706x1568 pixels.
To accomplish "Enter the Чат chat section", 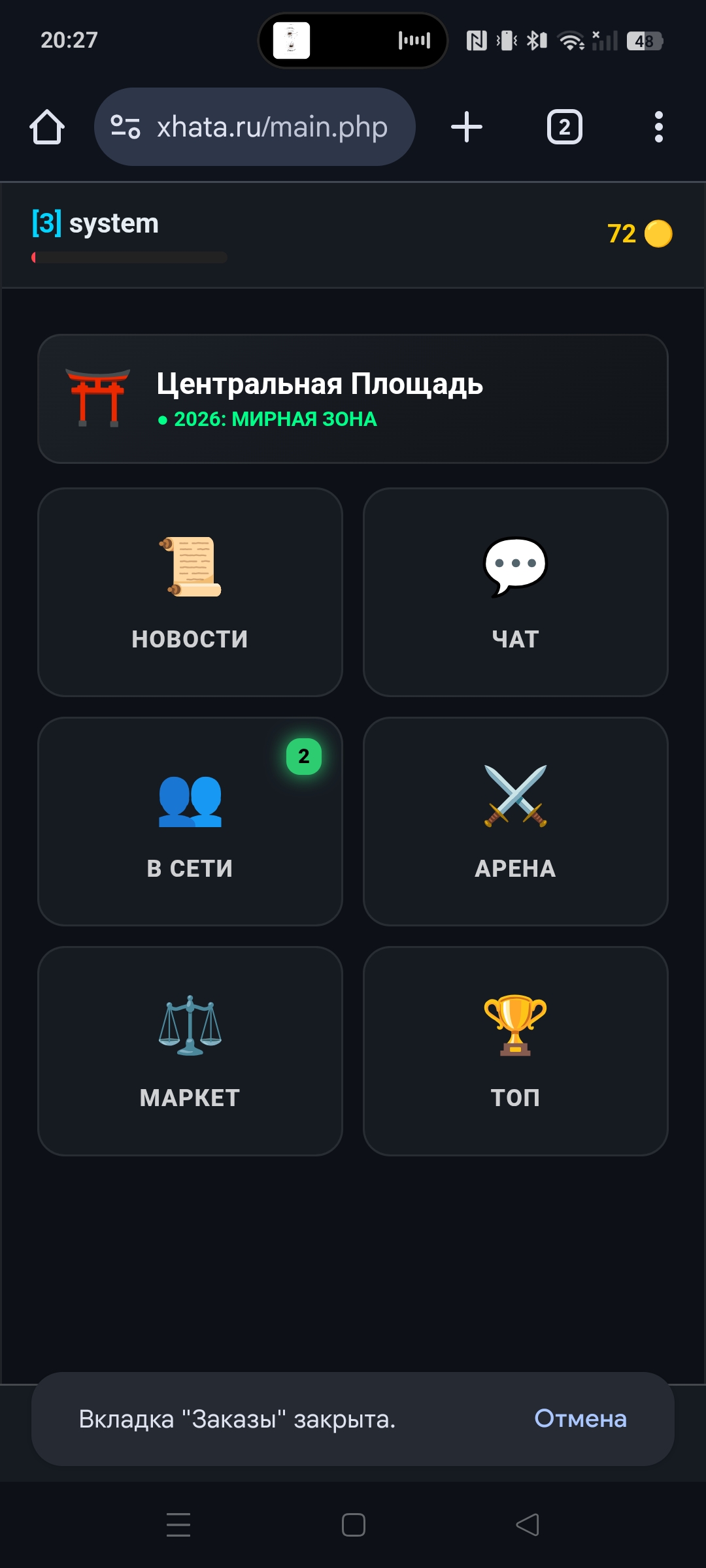I will pos(515,592).
